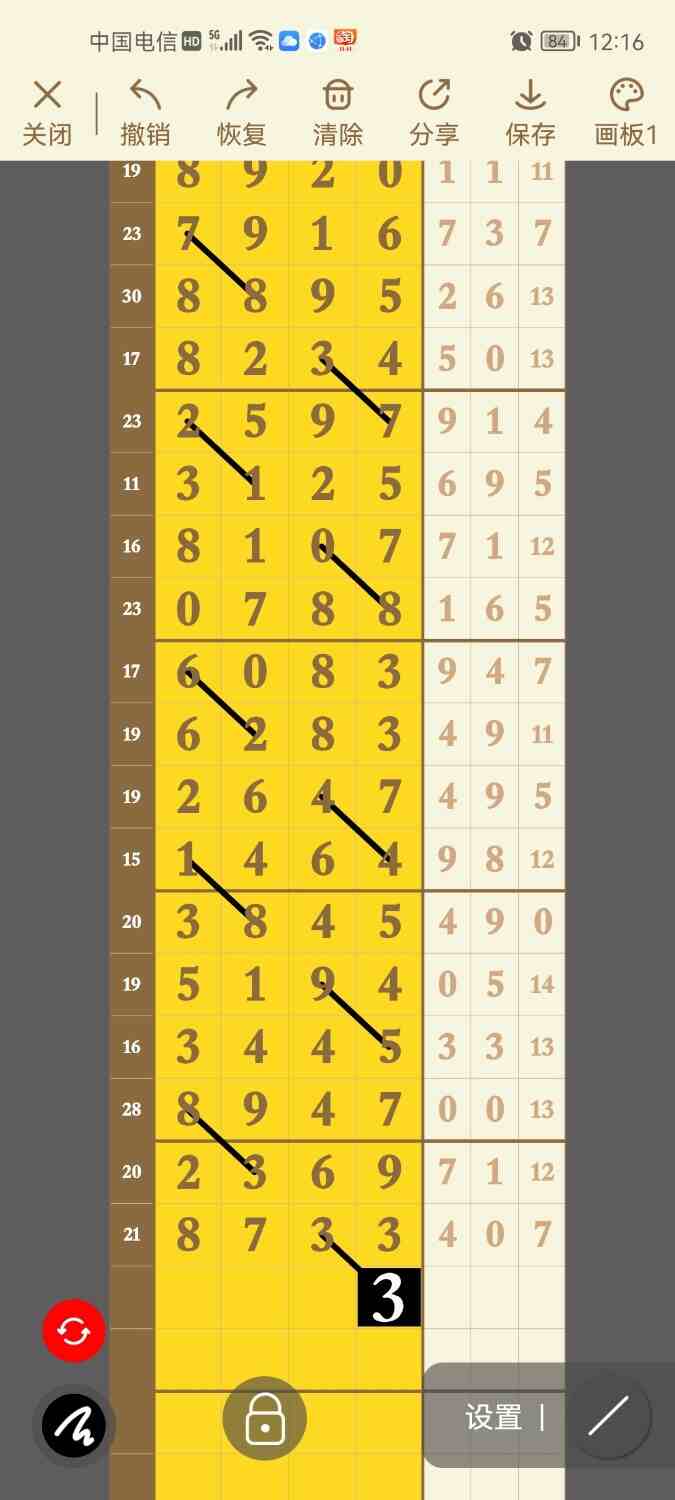
Task: Share the current chart drawing
Action: [434, 113]
